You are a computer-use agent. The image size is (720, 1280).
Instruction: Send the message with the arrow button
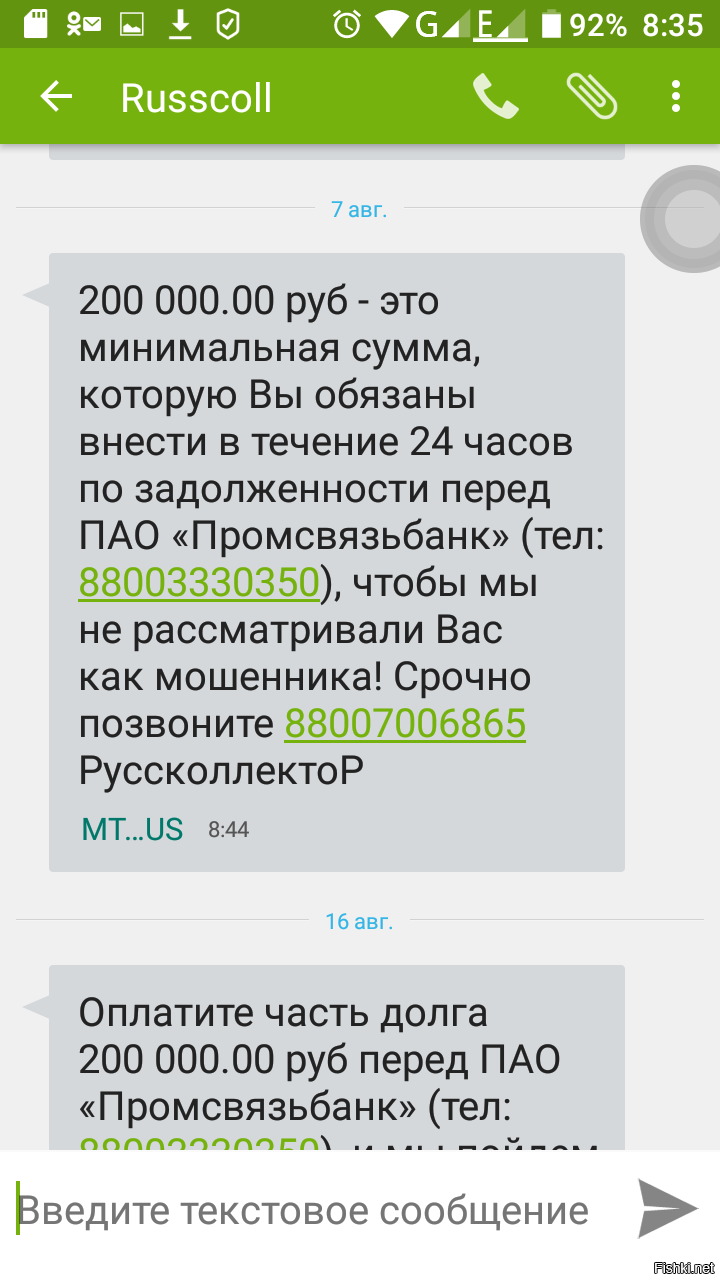coord(667,1208)
